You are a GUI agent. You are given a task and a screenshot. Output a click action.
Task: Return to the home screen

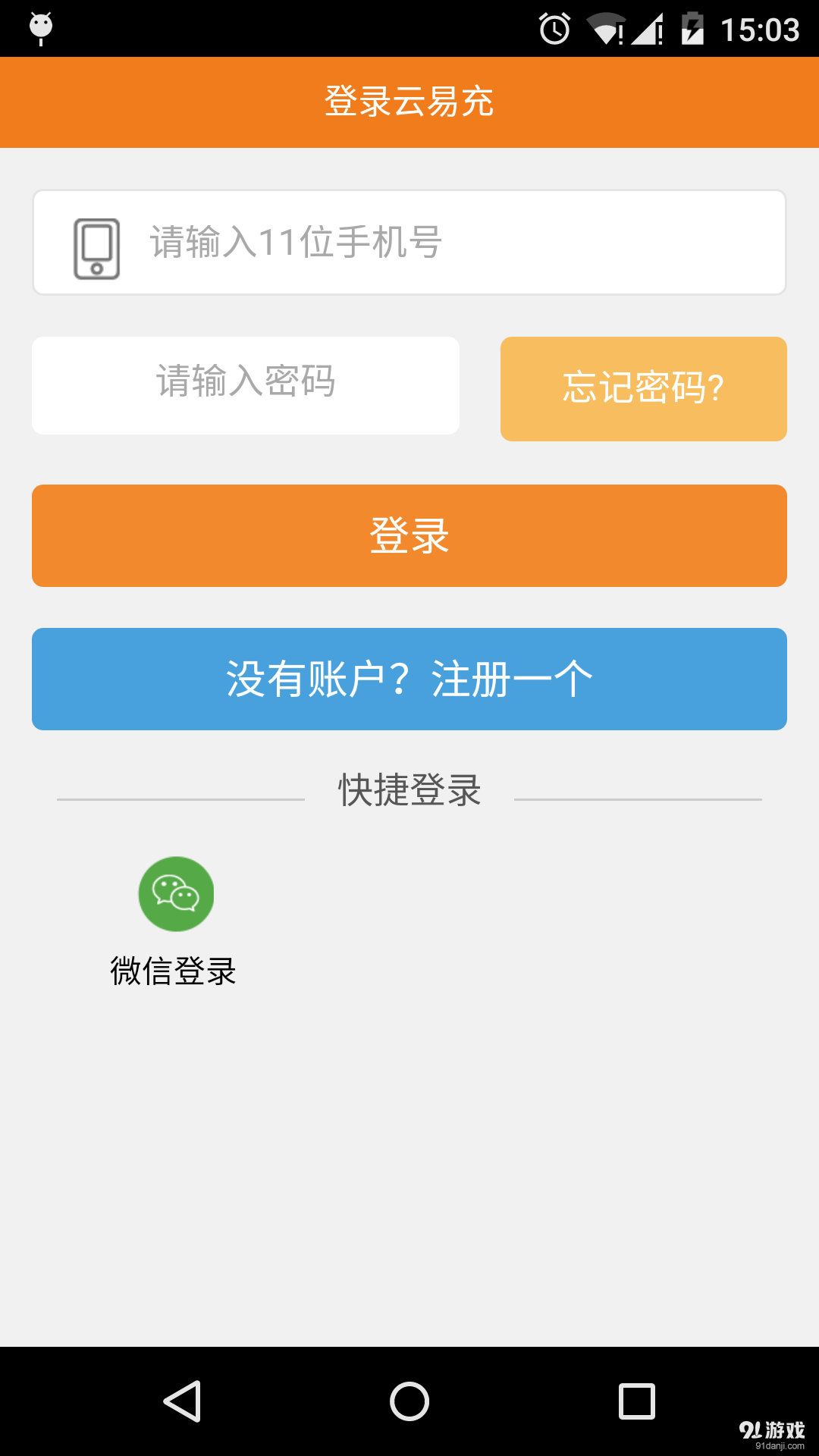(x=409, y=1401)
